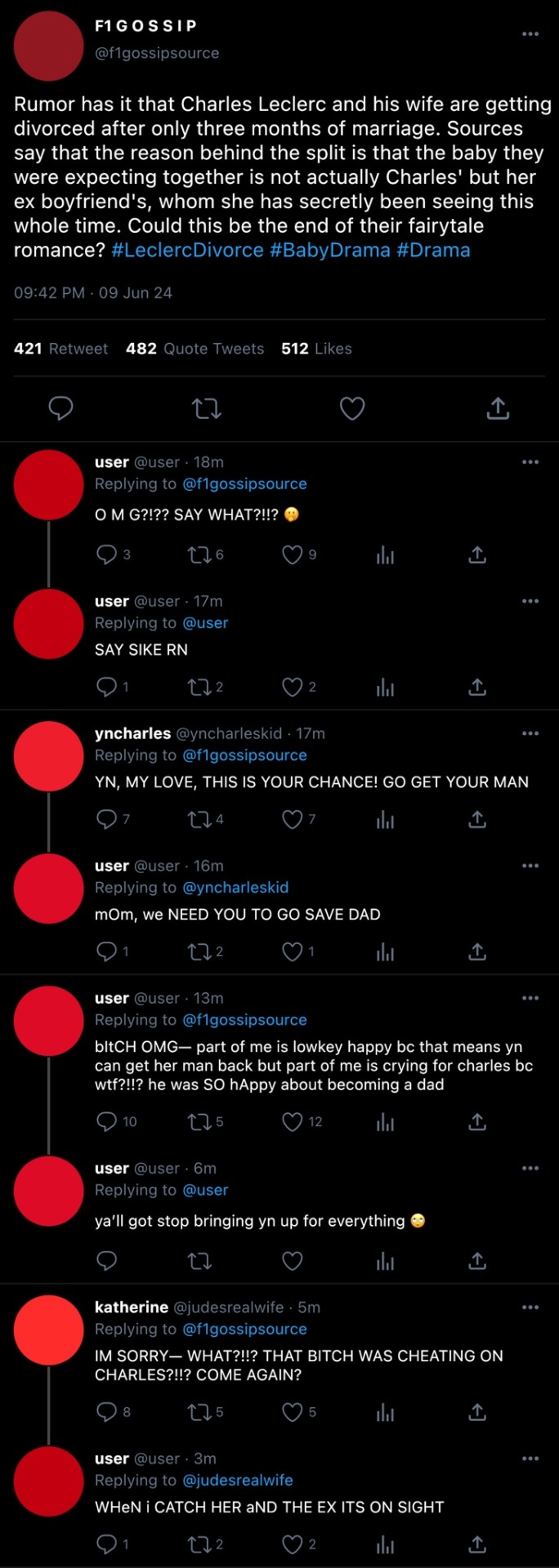Retweet the F1GOSSIP main tweet
This screenshot has height=1568, width=559.
pos(207,408)
